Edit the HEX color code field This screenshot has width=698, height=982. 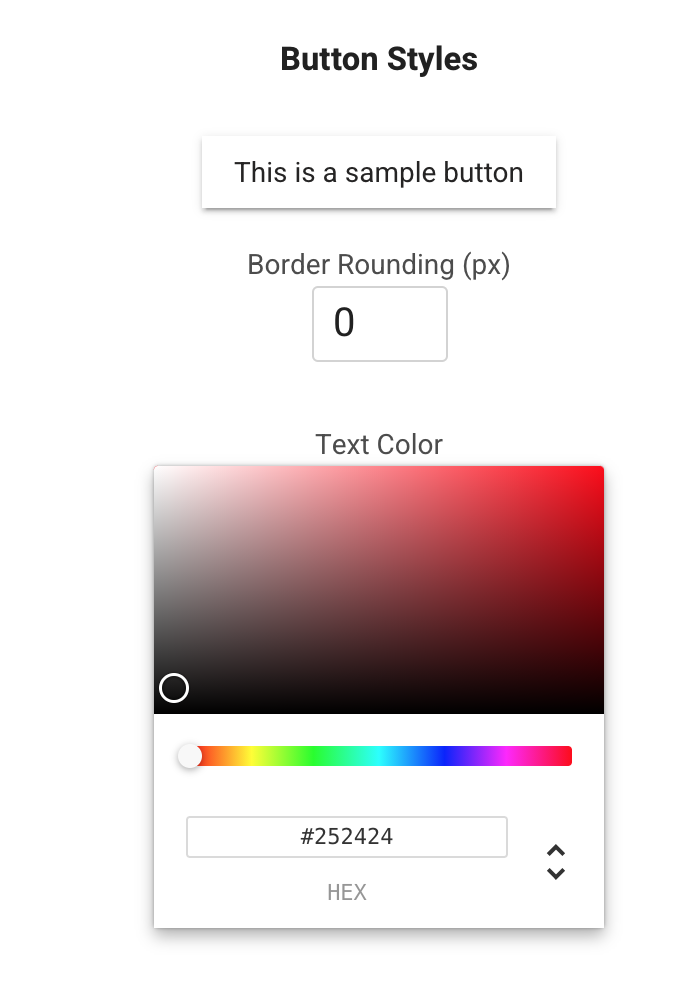[x=346, y=837]
